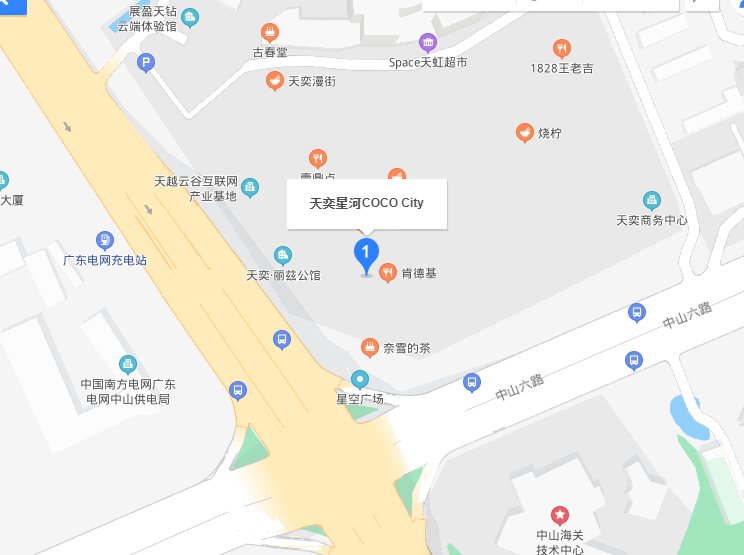Select the 1828王老吉 restaurant marker
The height and width of the screenshot is (555, 744).
coord(561,48)
